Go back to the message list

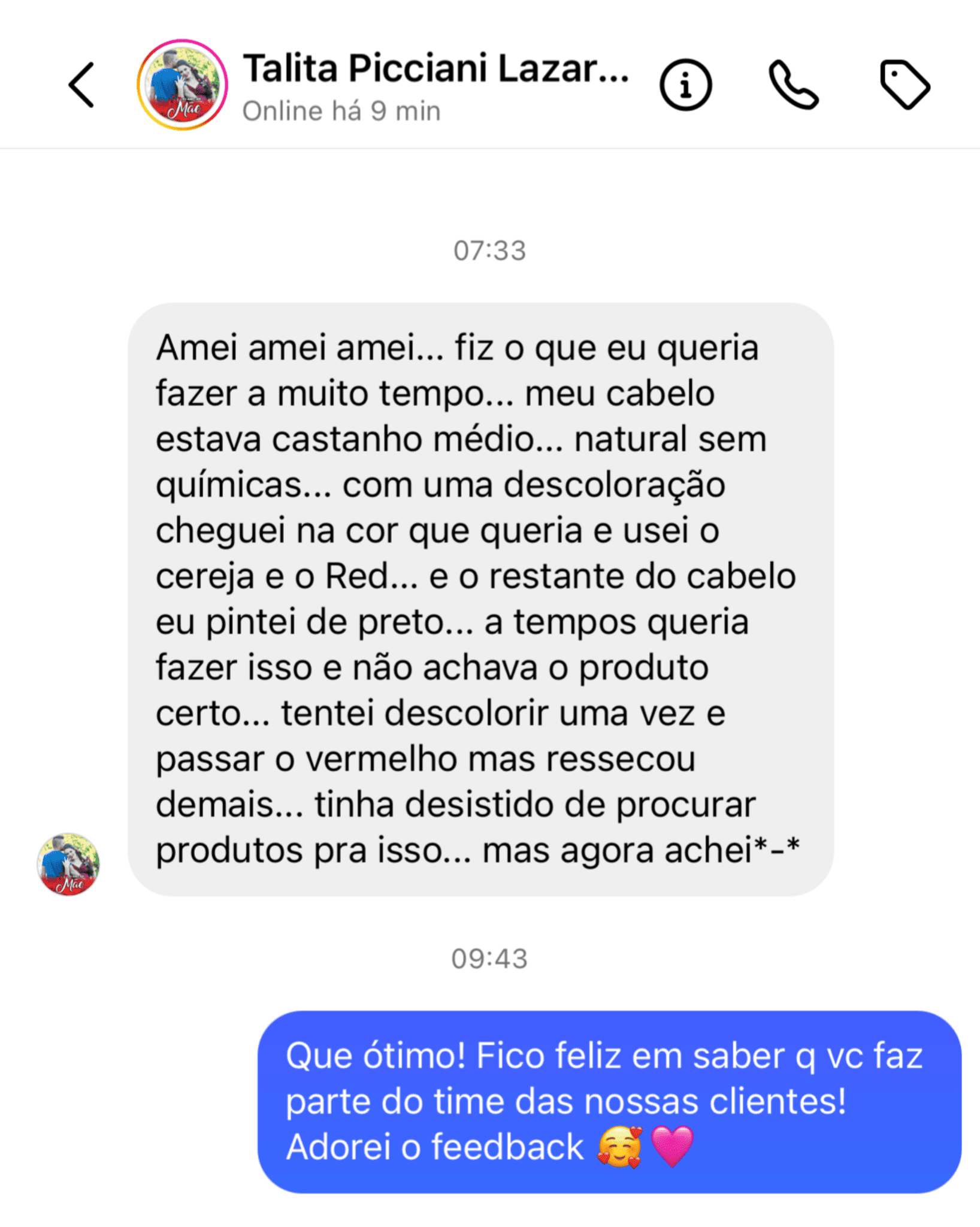coord(81,85)
